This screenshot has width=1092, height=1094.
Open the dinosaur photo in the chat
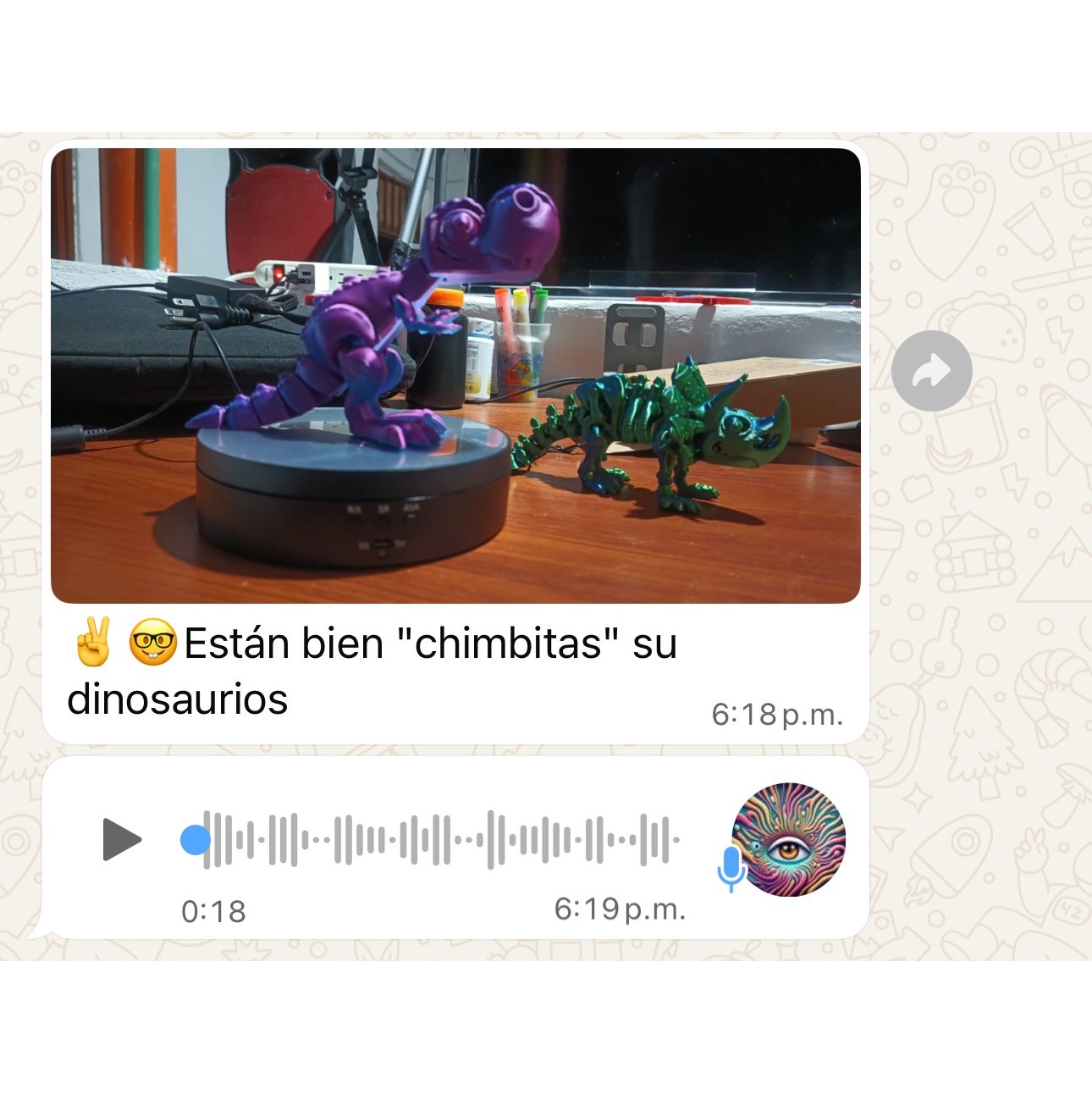[455, 376]
